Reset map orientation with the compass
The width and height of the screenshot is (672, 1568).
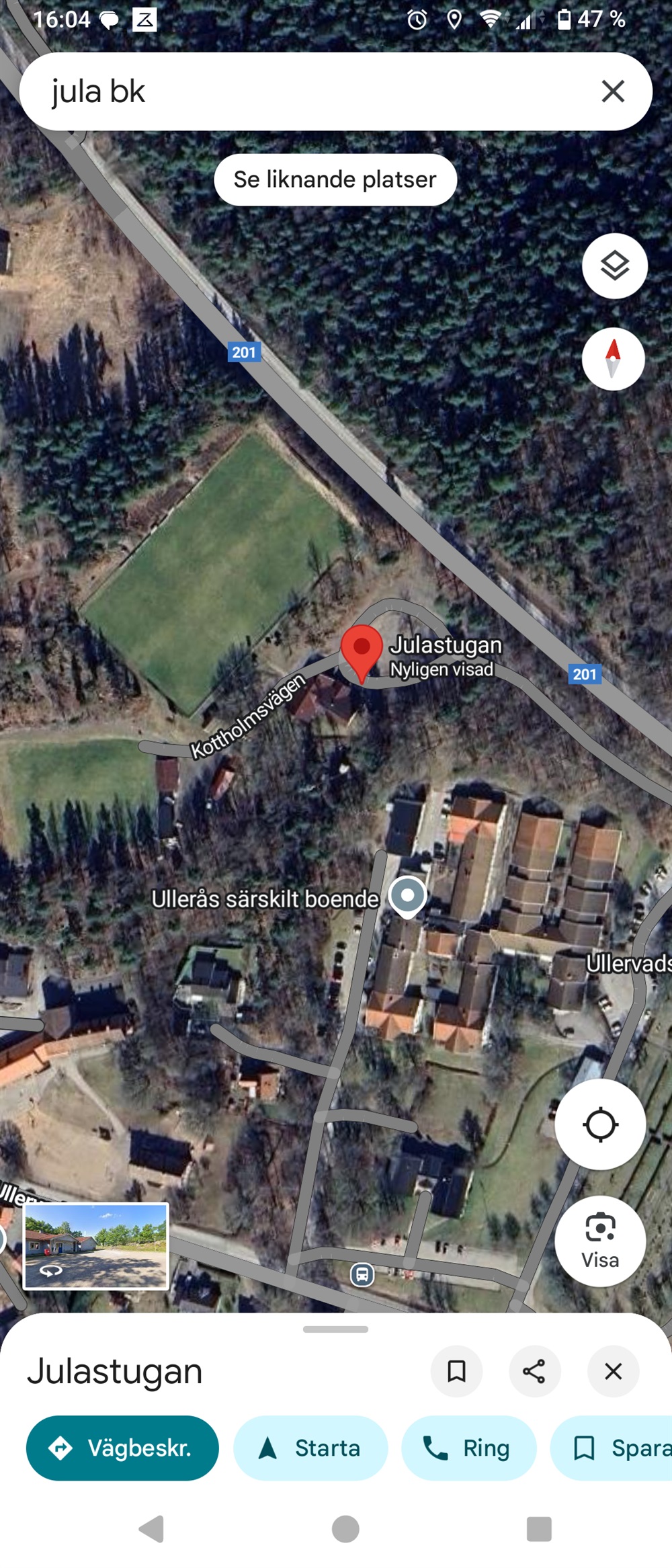coord(613,359)
